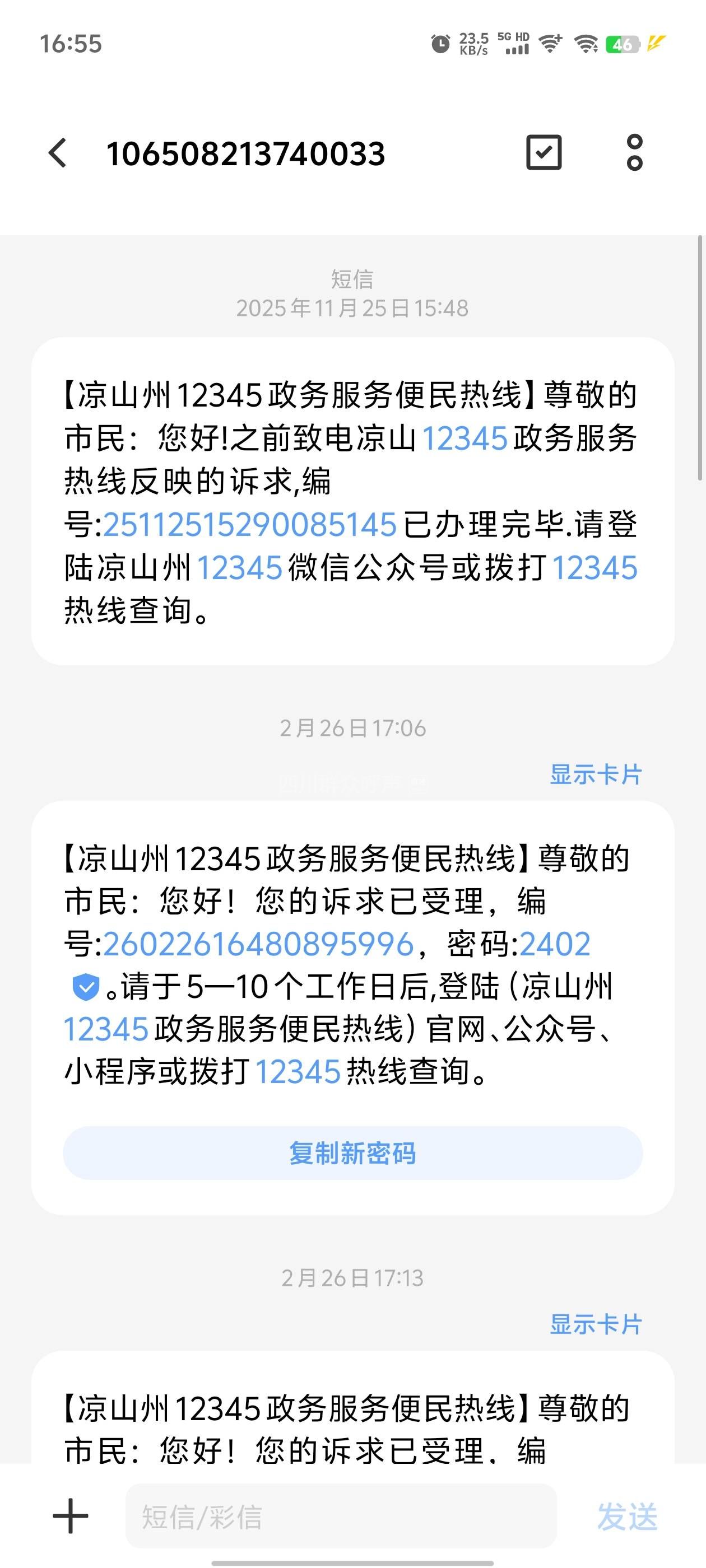Tap case number 26022616480895996 link
Screen dimensions: 706x1568
coord(258,944)
